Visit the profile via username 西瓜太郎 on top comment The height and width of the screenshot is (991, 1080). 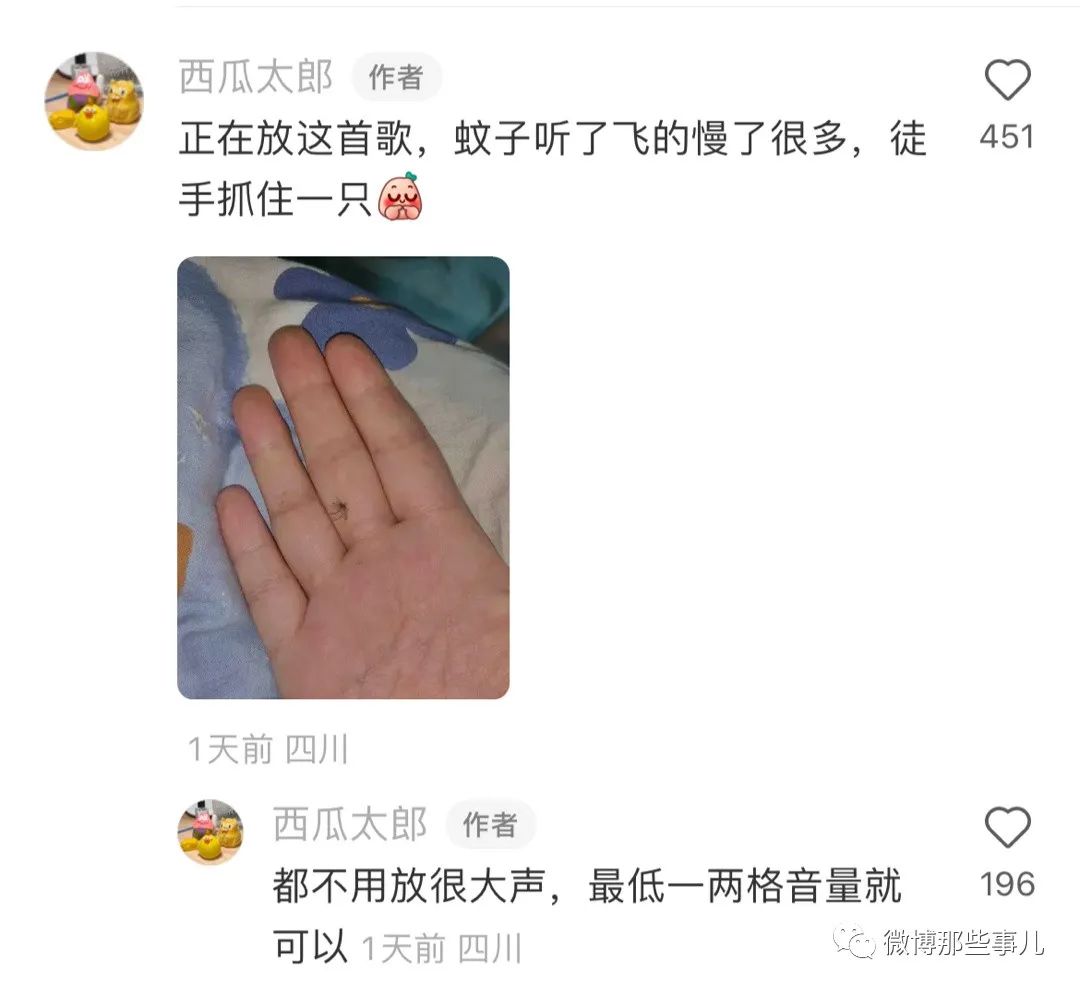[256, 77]
